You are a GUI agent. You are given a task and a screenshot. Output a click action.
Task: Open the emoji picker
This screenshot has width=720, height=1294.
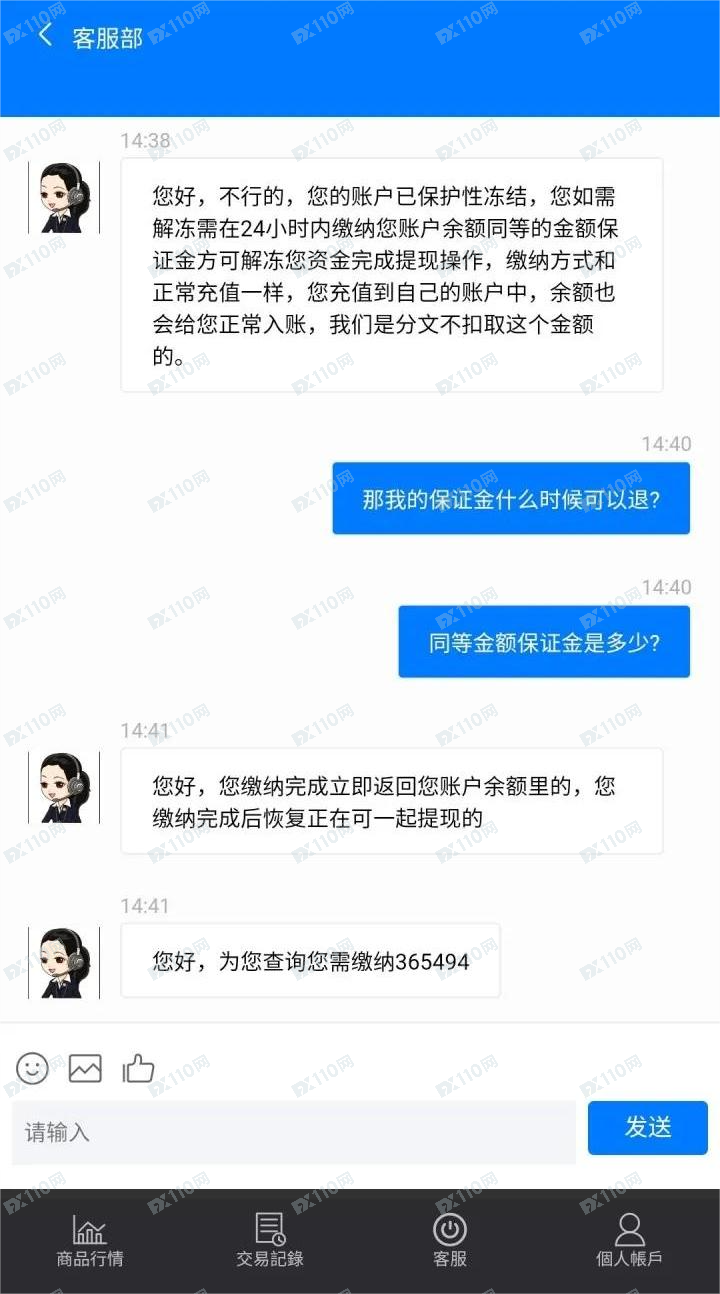coord(32,1068)
